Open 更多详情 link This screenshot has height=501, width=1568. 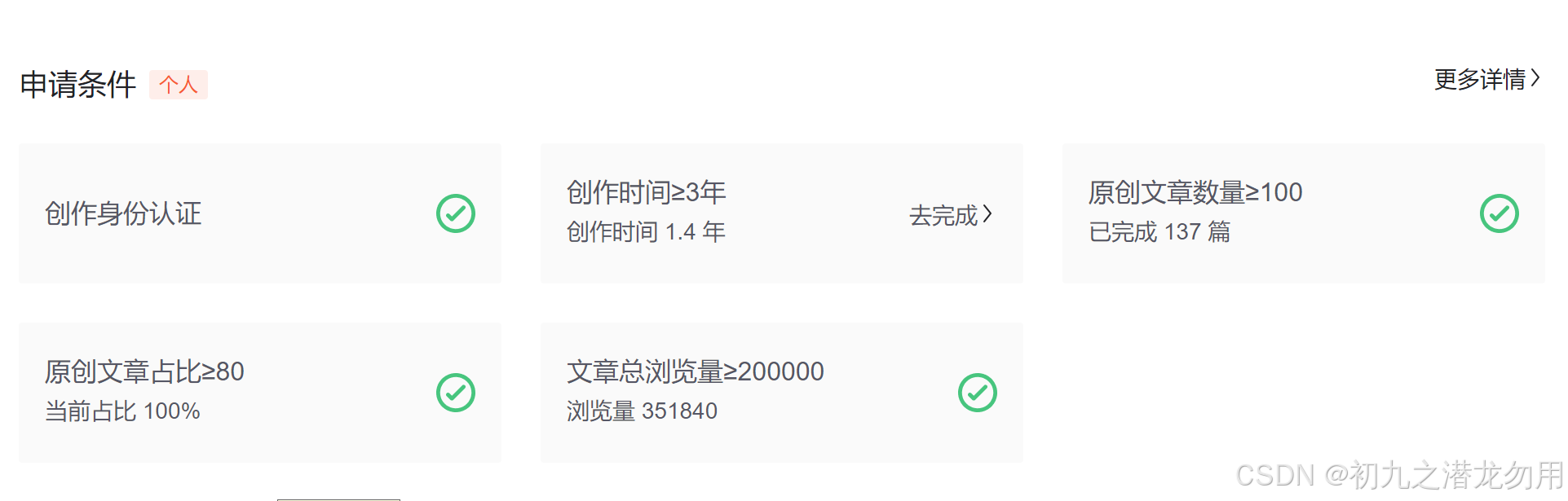1486,79
